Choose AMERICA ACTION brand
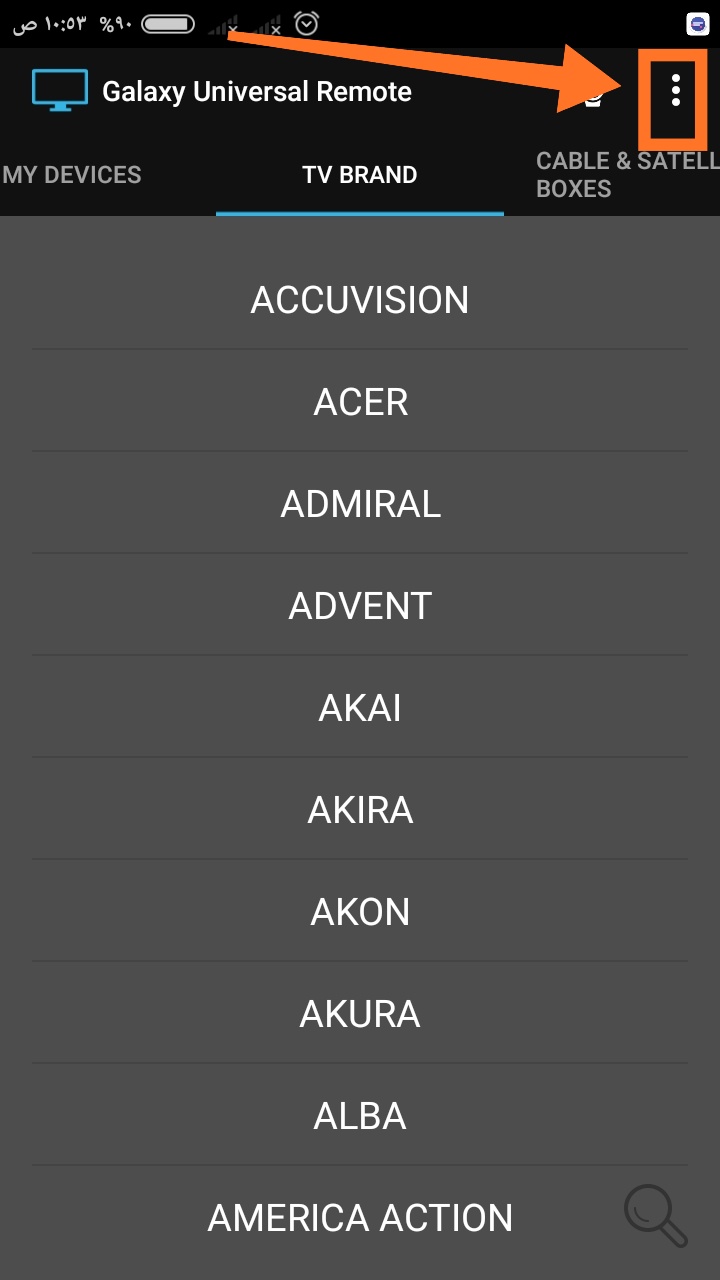Viewport: 720px width, 1280px height. click(360, 1218)
